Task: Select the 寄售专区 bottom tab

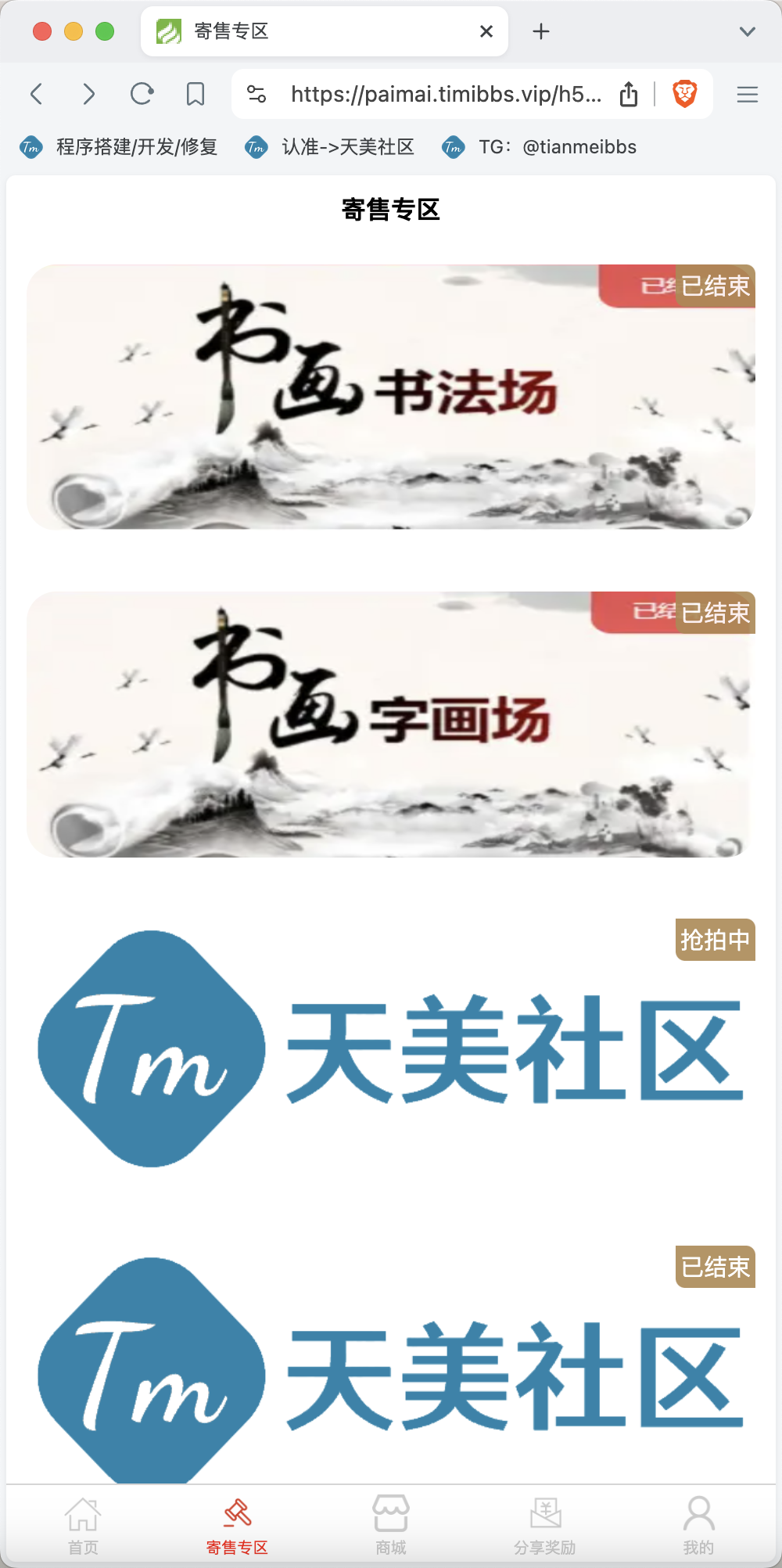Action: [237, 1526]
